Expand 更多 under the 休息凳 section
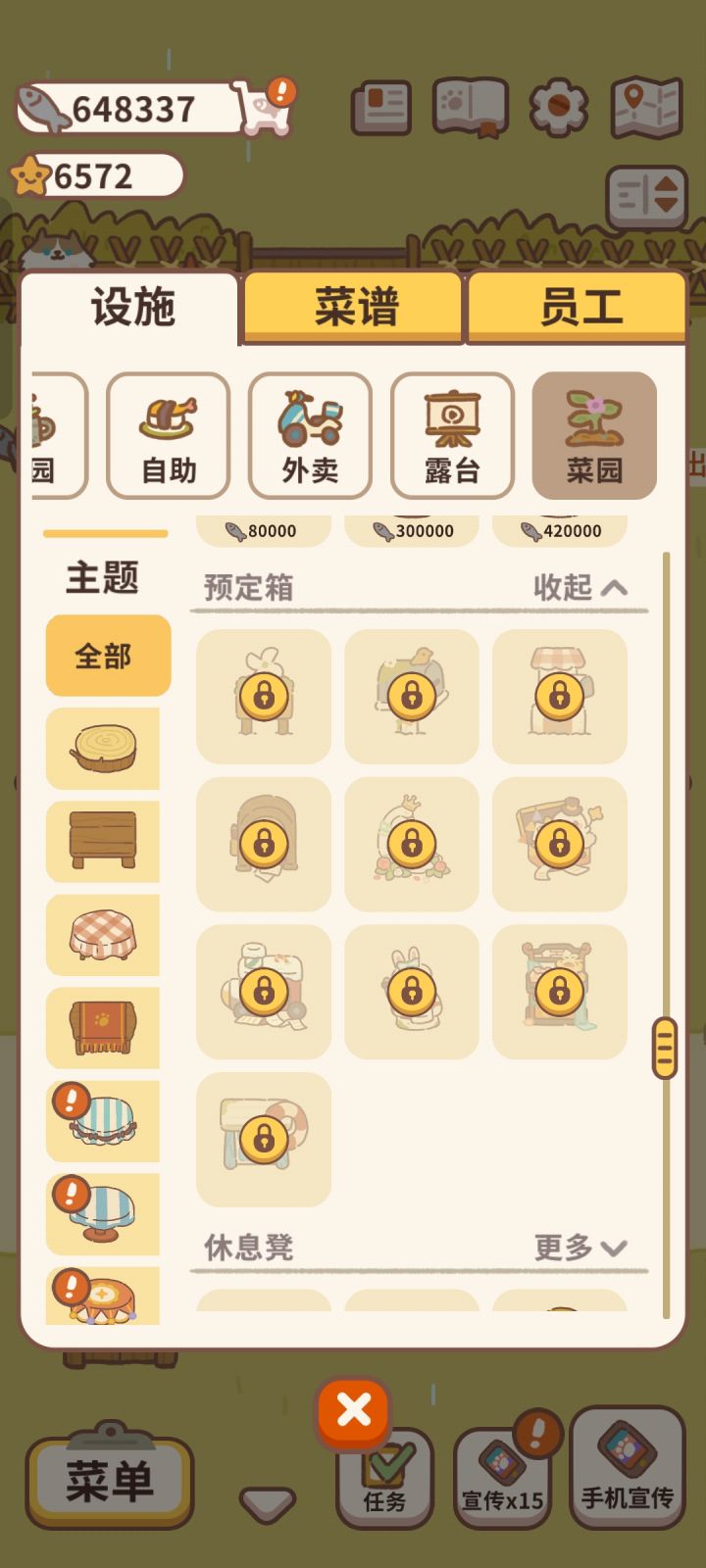706x1568 pixels. (579, 1247)
